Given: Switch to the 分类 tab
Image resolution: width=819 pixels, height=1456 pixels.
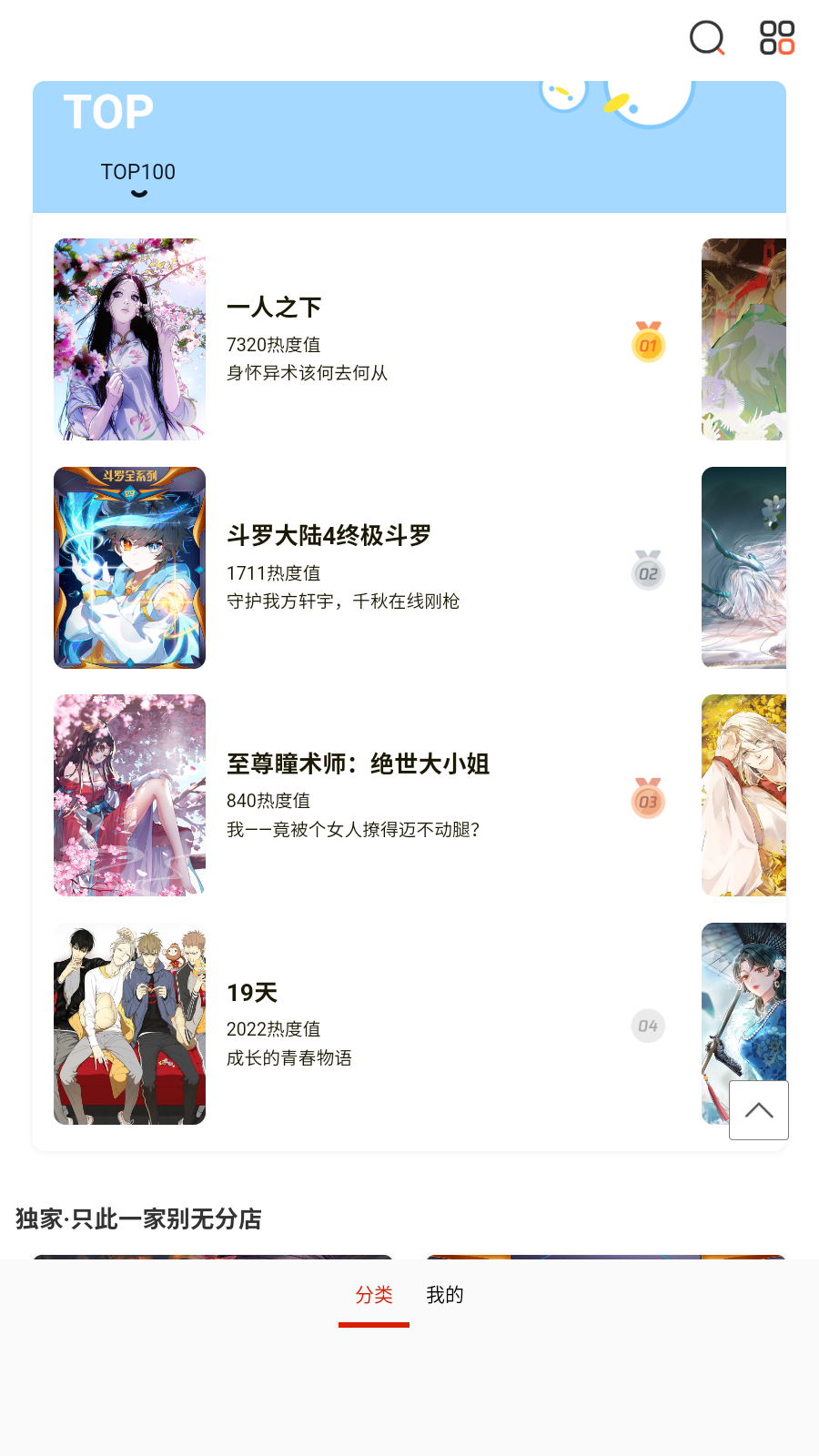Looking at the screenshot, I should pos(374,1295).
